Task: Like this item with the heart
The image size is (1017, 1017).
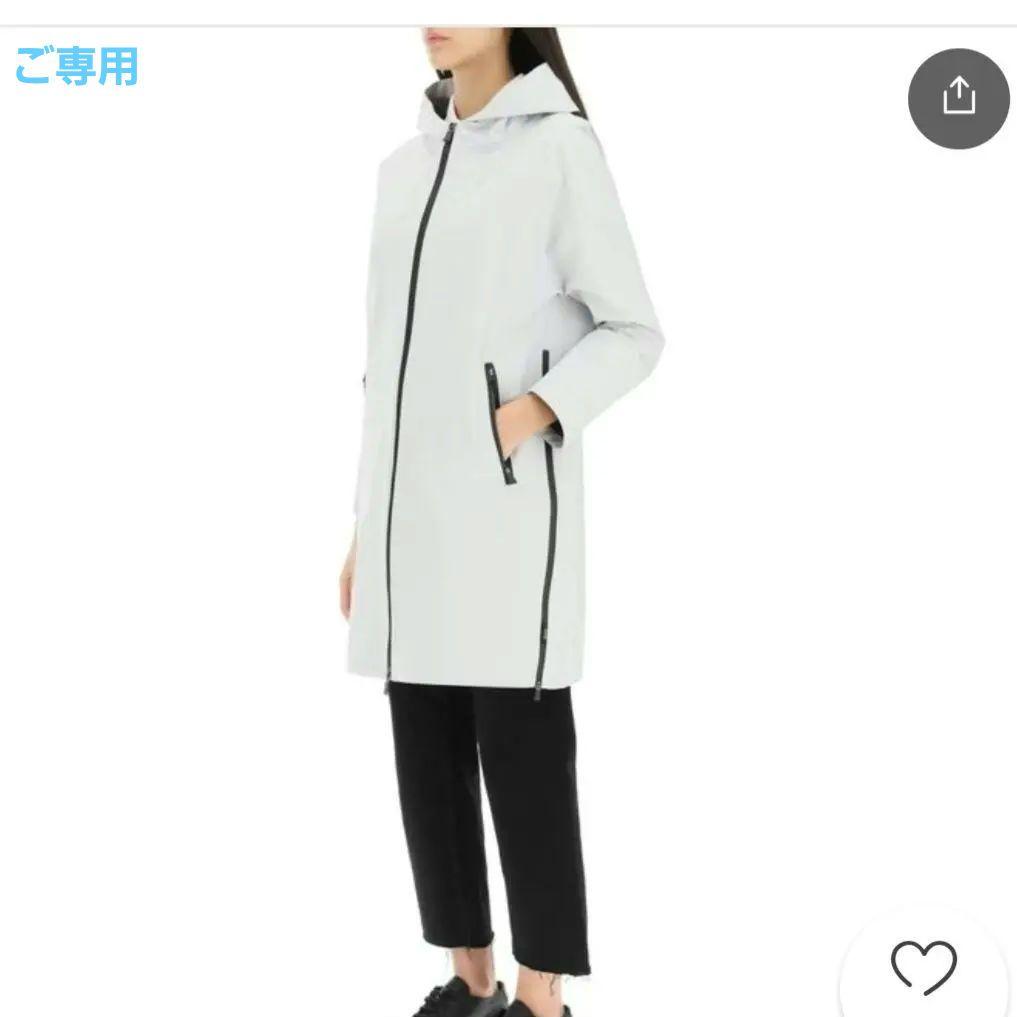Action: pyautogui.click(x=923, y=967)
